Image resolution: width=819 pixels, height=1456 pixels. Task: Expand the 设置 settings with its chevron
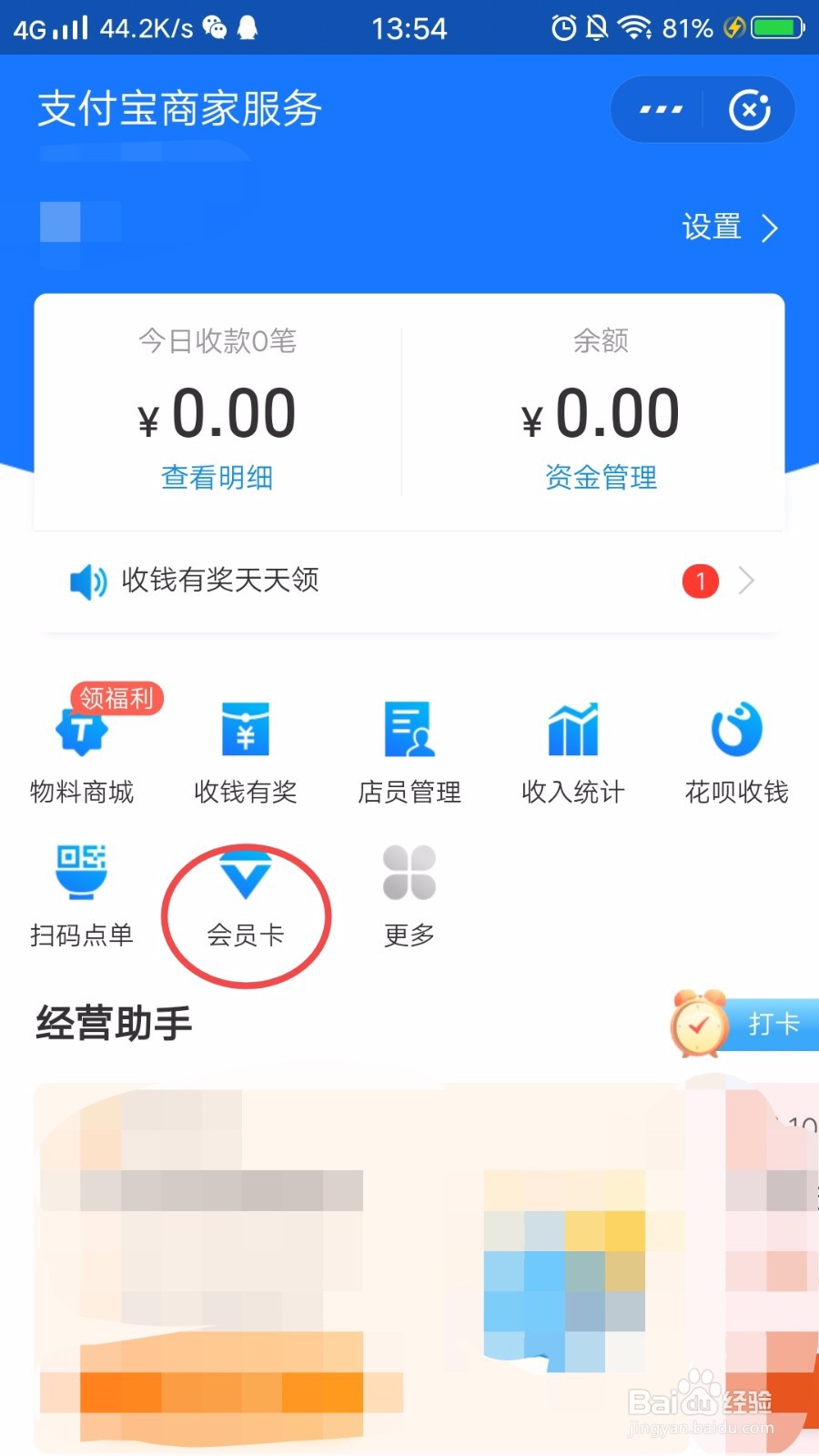pyautogui.click(x=728, y=227)
